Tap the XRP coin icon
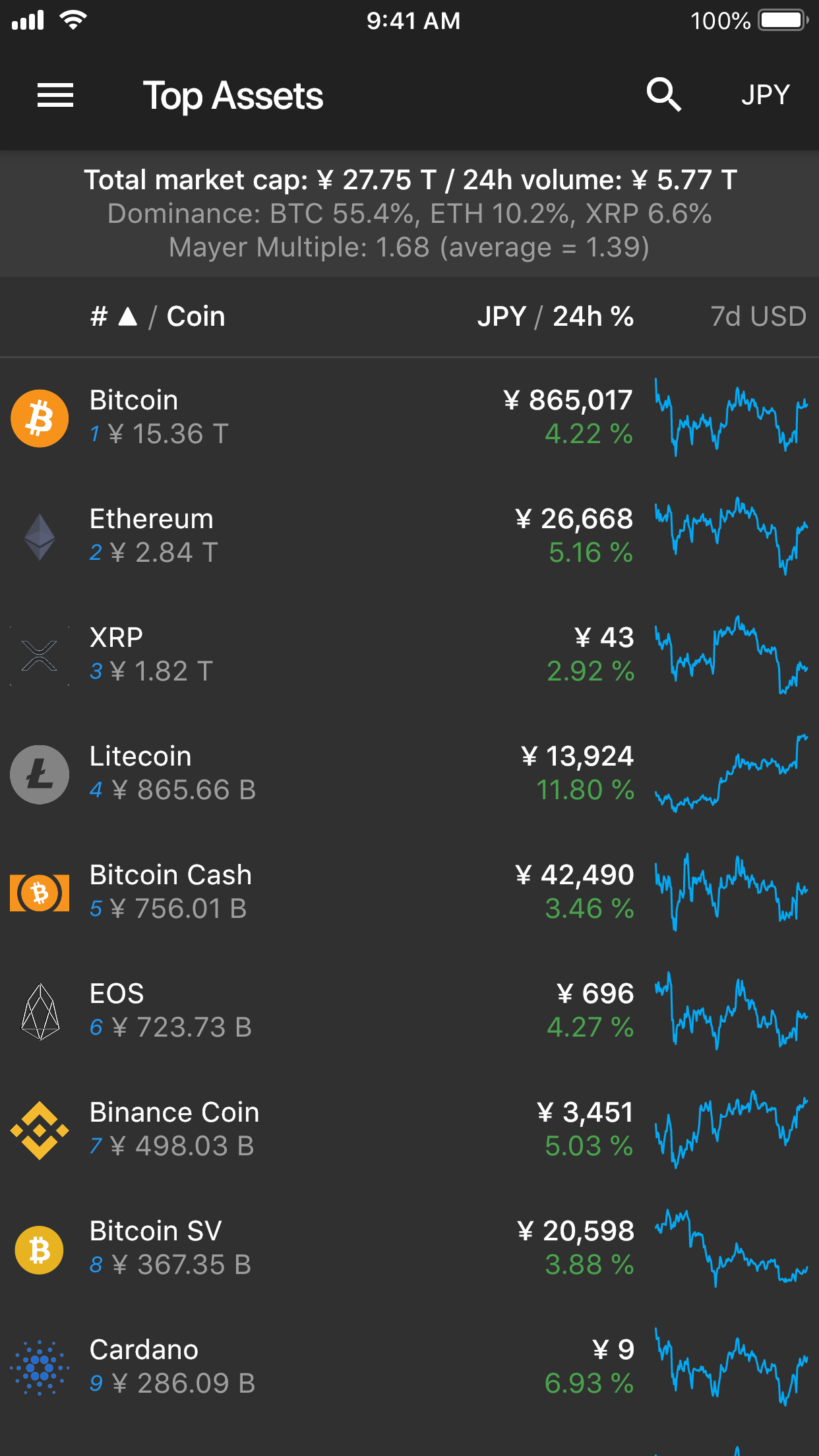Image resolution: width=819 pixels, height=1456 pixels. coord(39,655)
